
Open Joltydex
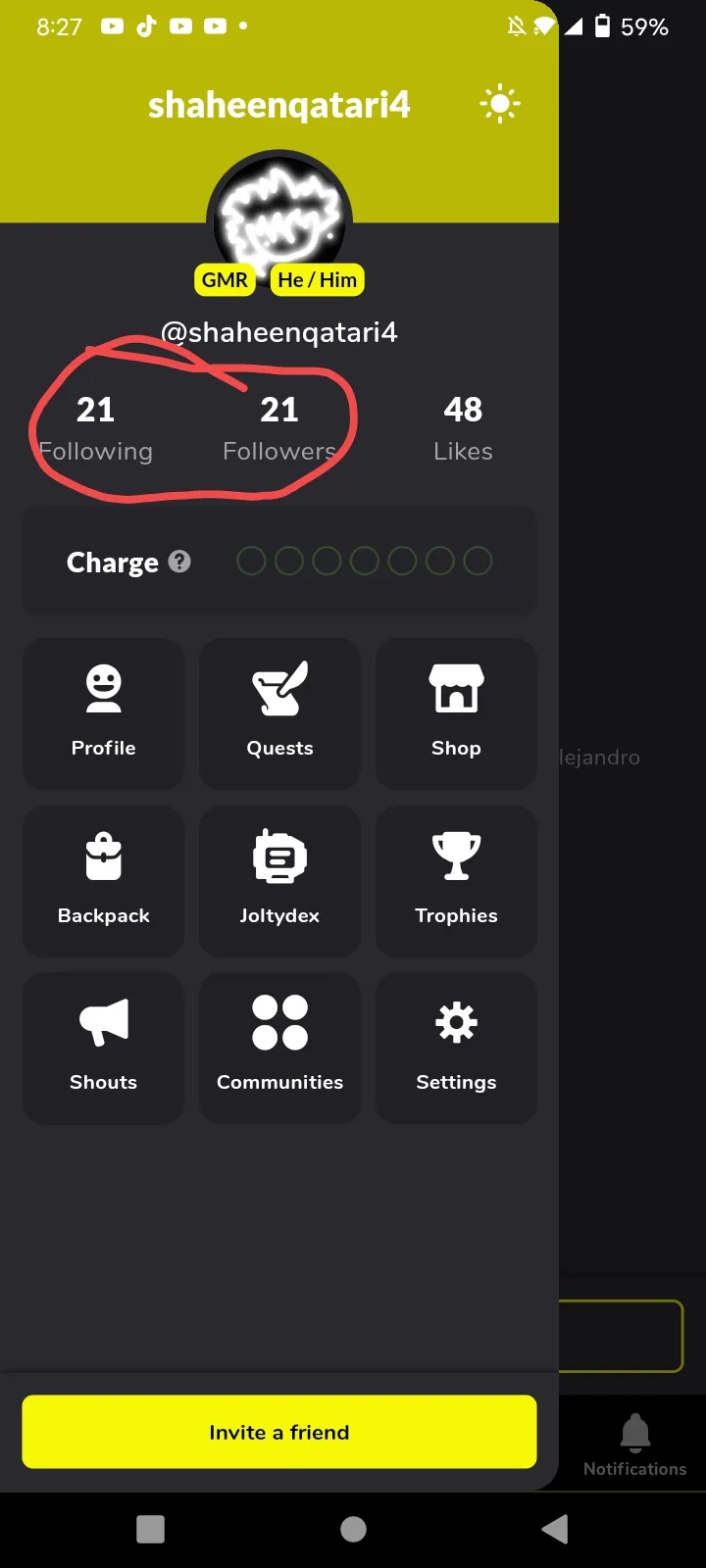click(x=279, y=881)
